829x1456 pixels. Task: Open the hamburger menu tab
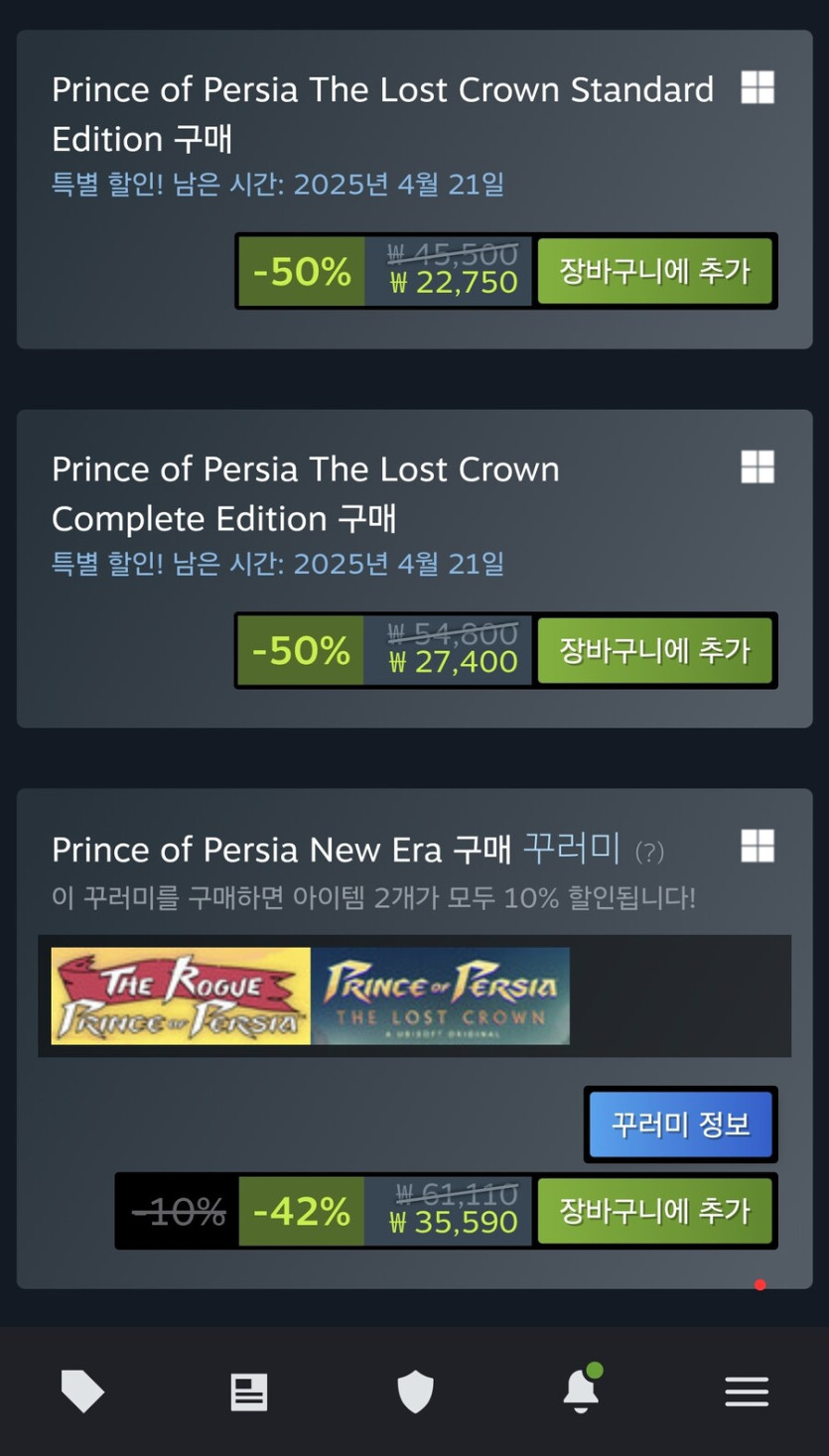coord(747,1391)
